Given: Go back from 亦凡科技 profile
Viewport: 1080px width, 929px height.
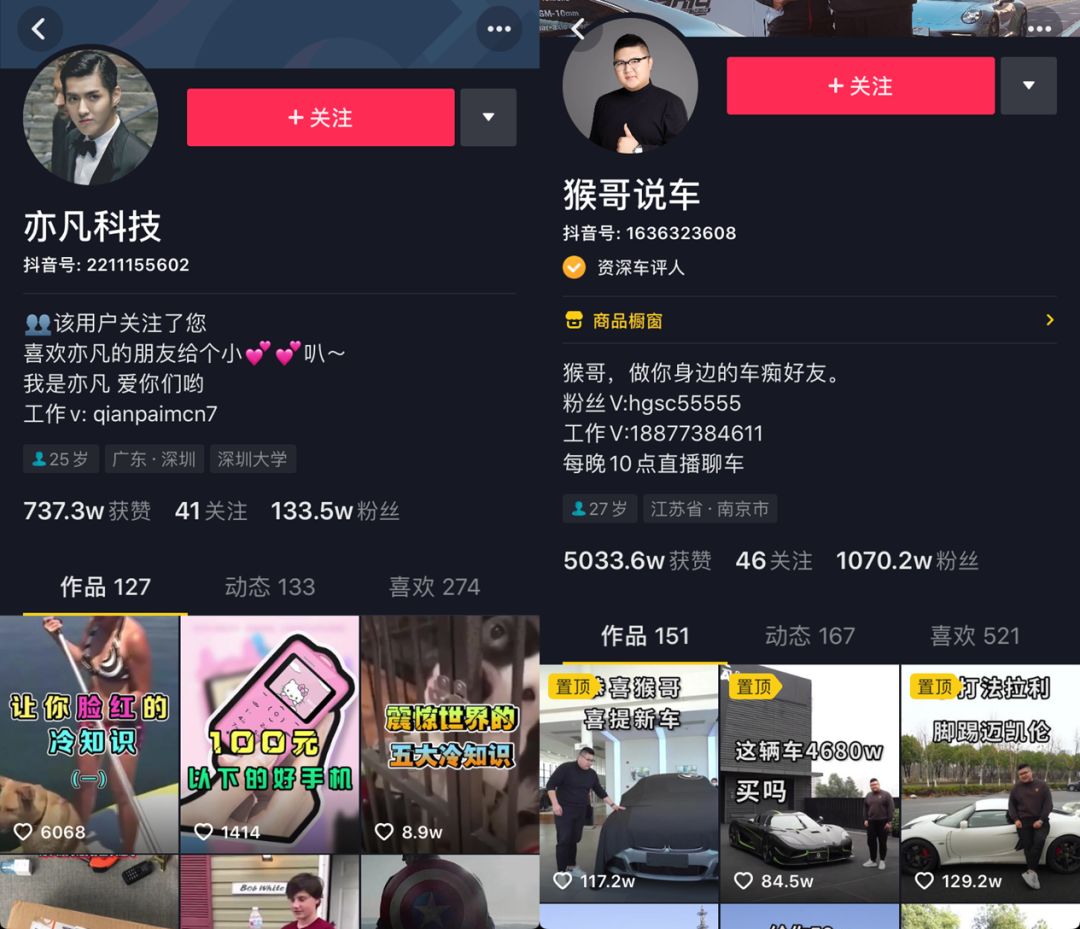Looking at the screenshot, I should 39,29.
